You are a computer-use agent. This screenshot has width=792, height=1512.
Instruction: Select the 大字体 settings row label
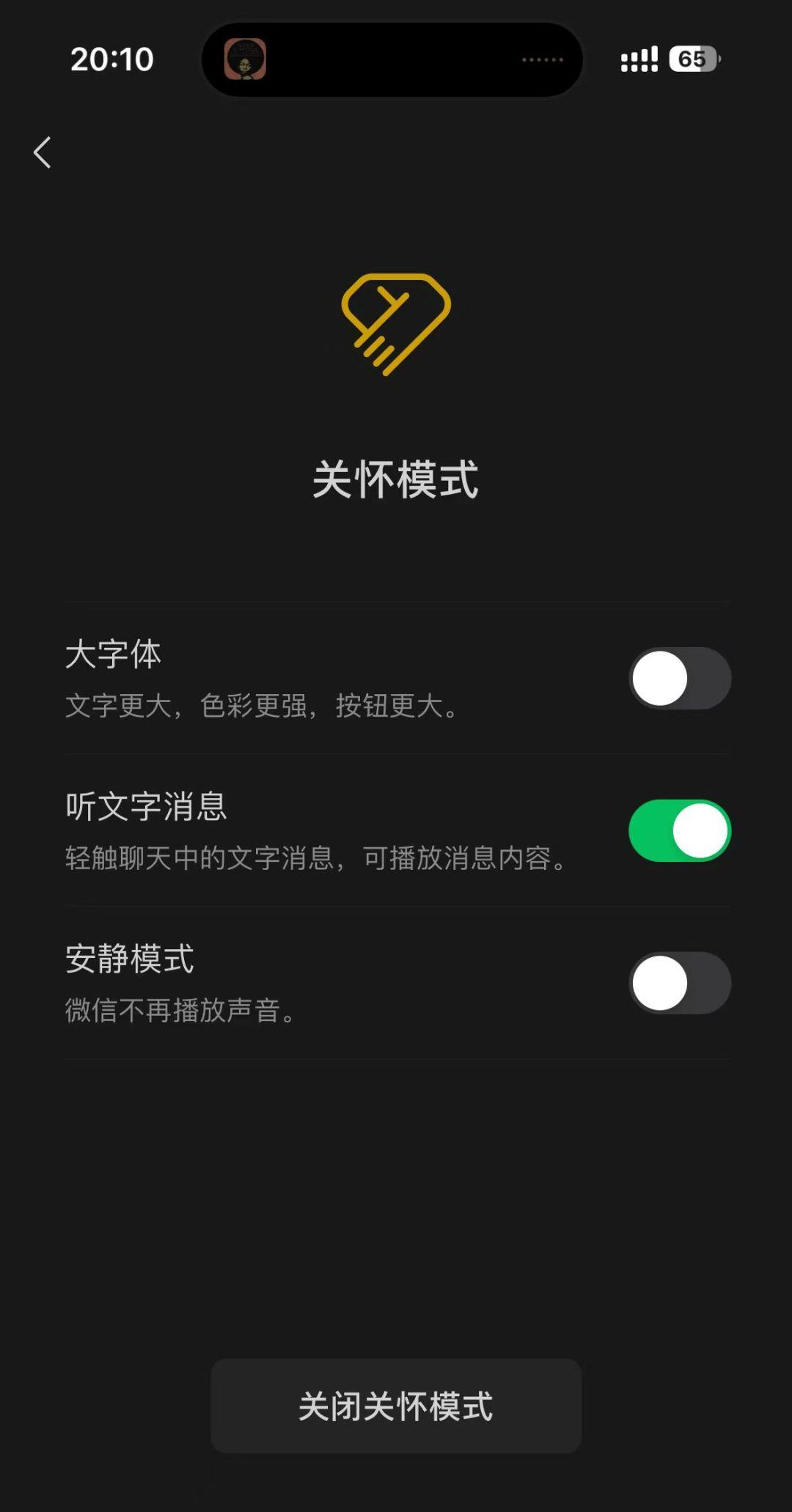pos(114,655)
